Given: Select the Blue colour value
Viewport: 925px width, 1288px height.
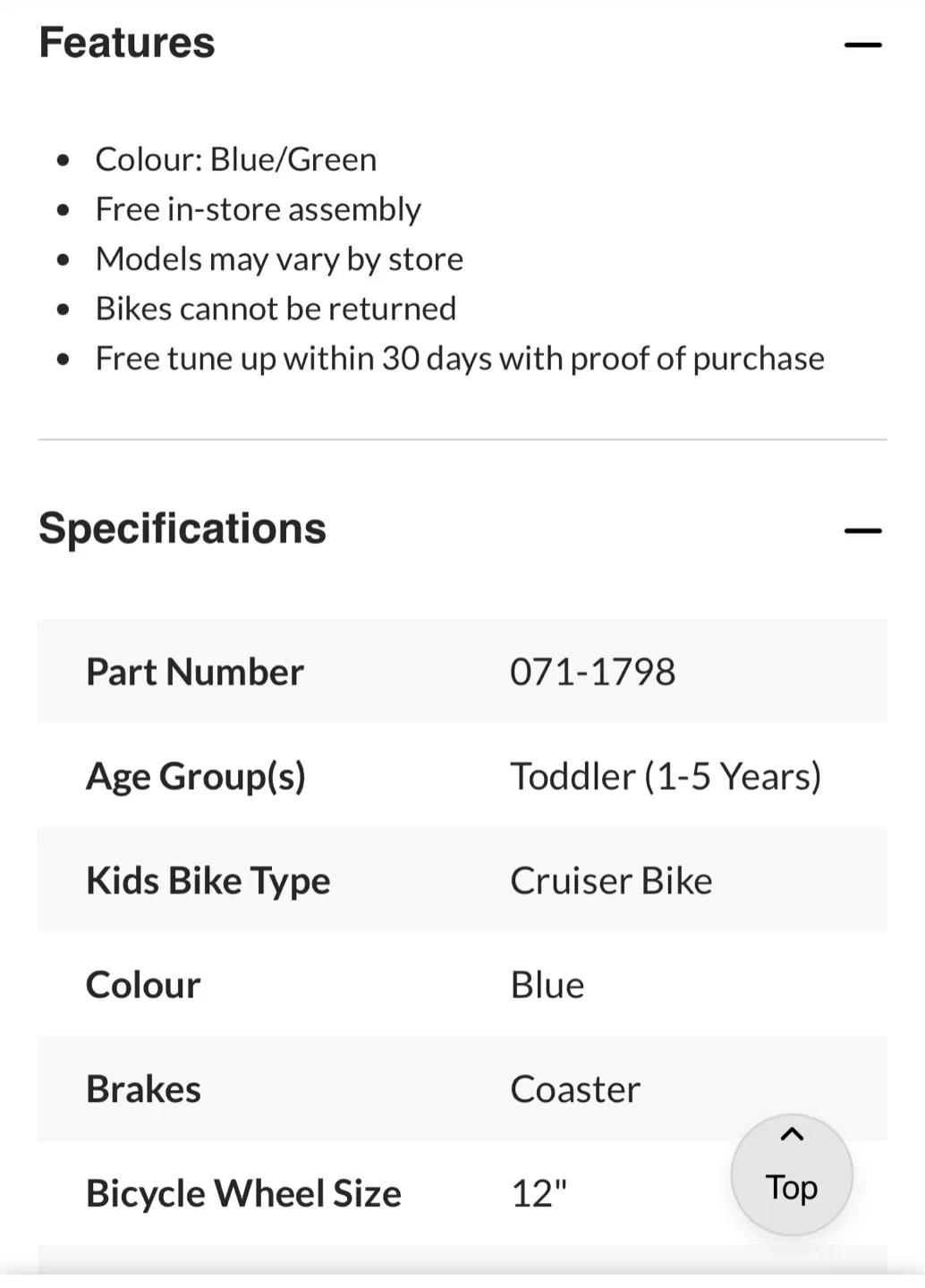Looking at the screenshot, I should point(547,984).
